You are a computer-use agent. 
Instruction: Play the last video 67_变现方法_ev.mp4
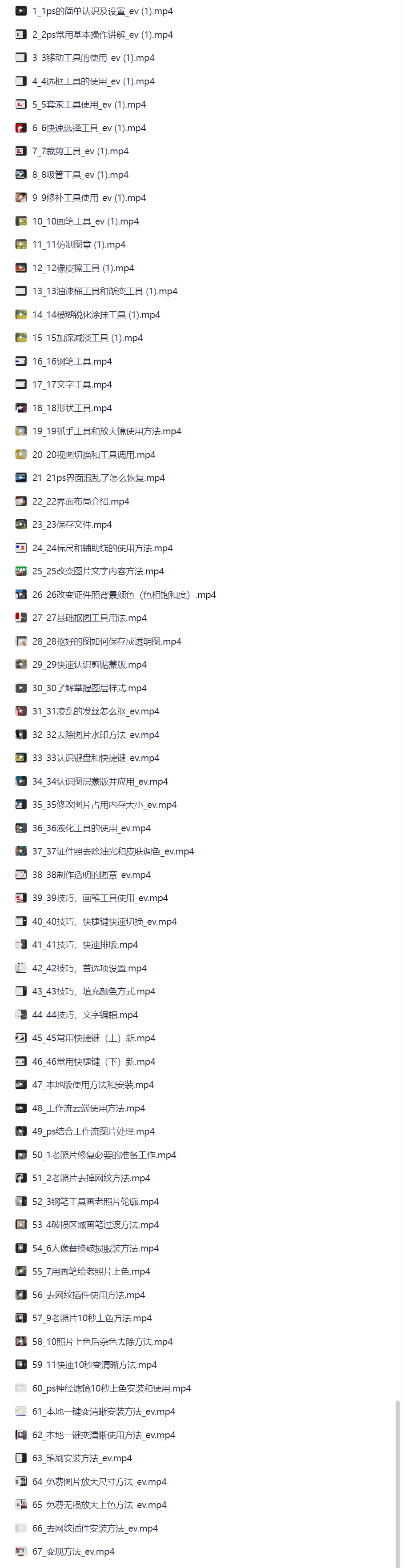pos(73,1551)
